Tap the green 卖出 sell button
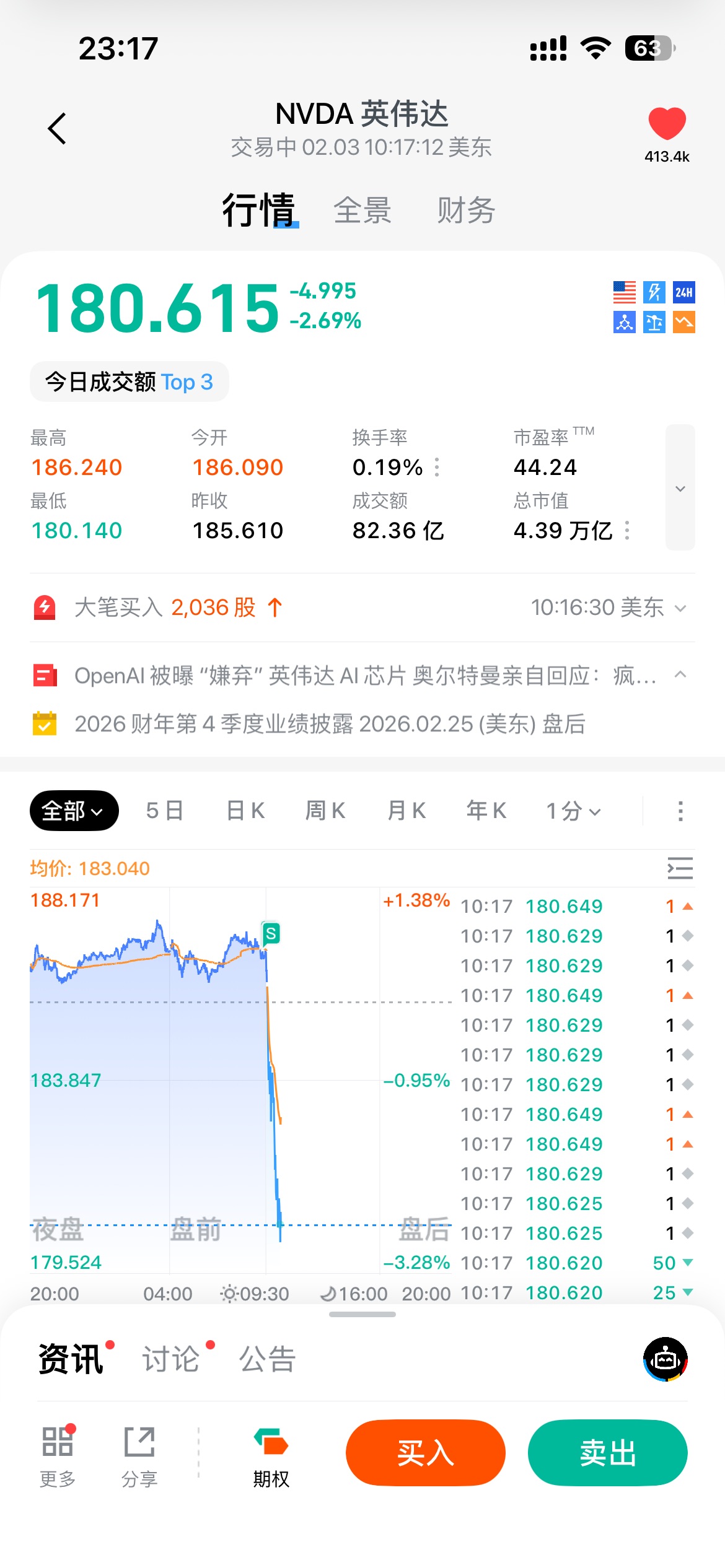 point(607,1453)
